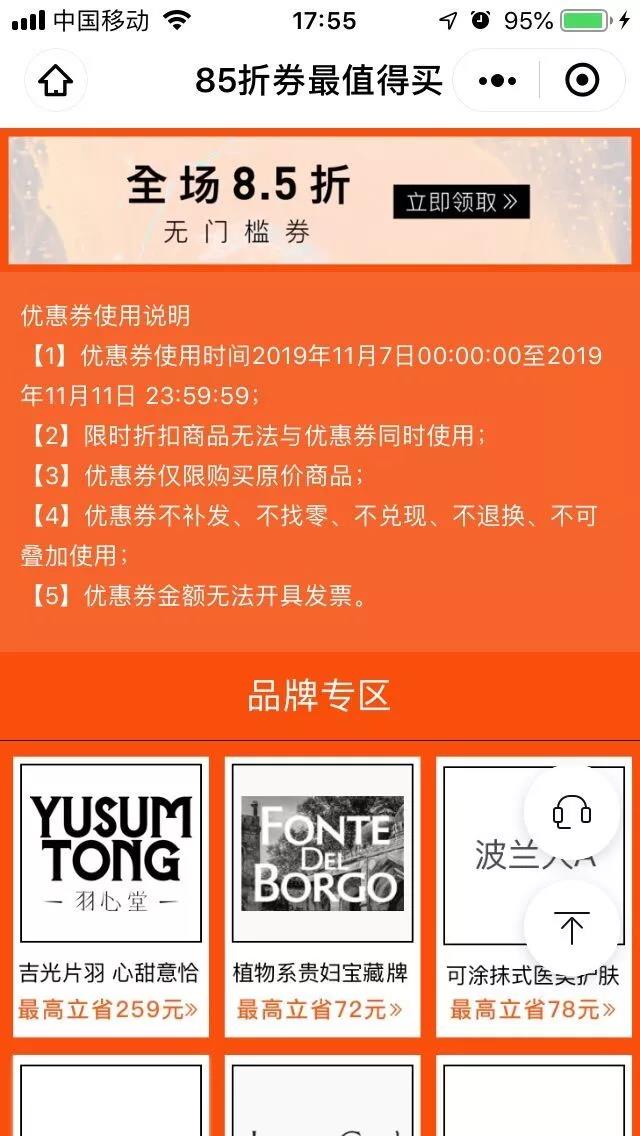Viewport: 640px width, 1136px height.
Task: Open the mini program more options menu
Action: 497,80
